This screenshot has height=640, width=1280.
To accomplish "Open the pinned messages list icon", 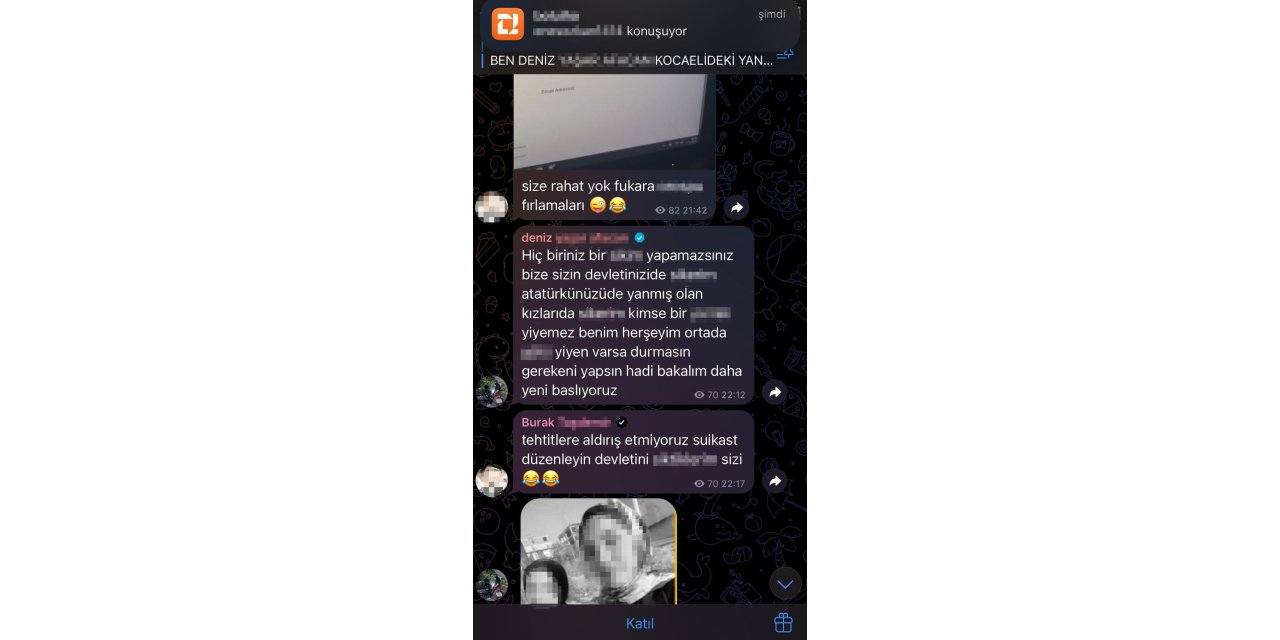I will coord(785,56).
